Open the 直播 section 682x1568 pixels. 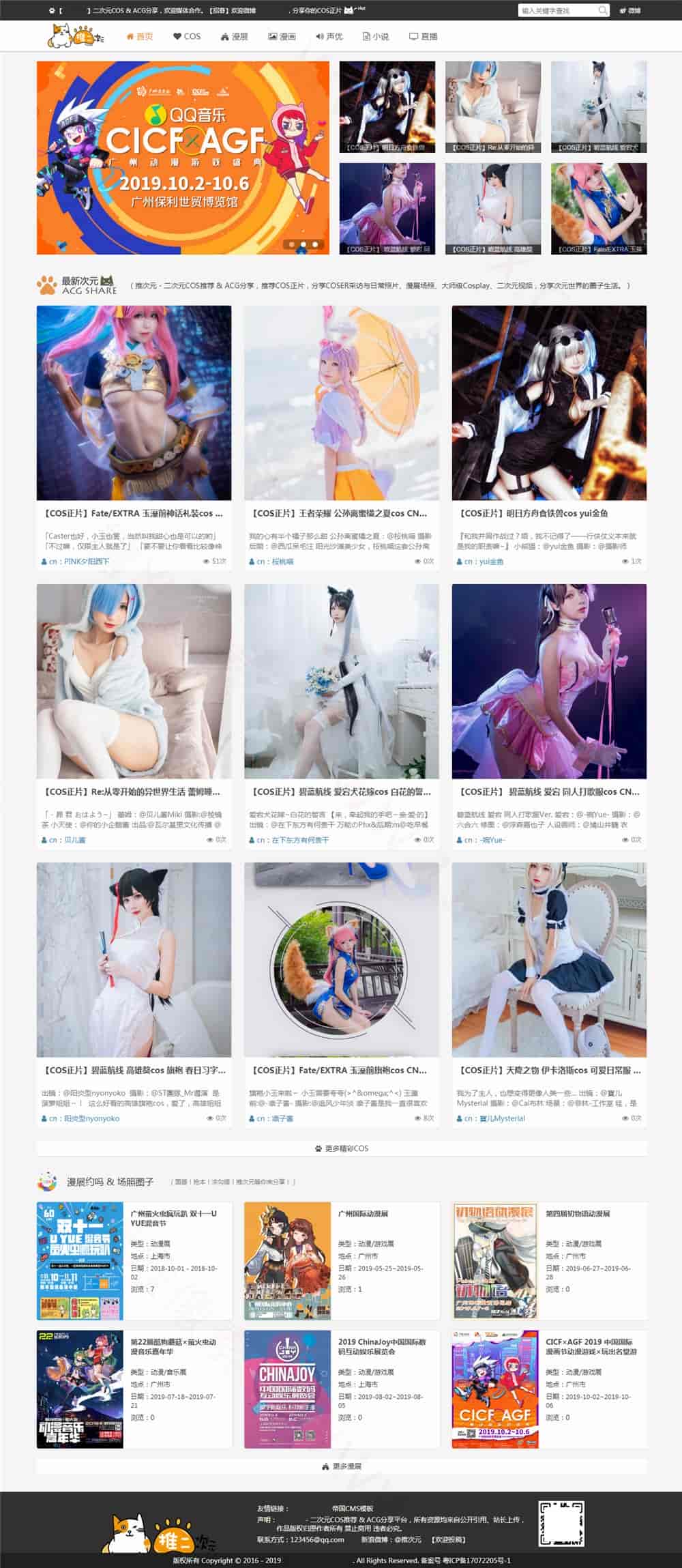click(x=424, y=36)
